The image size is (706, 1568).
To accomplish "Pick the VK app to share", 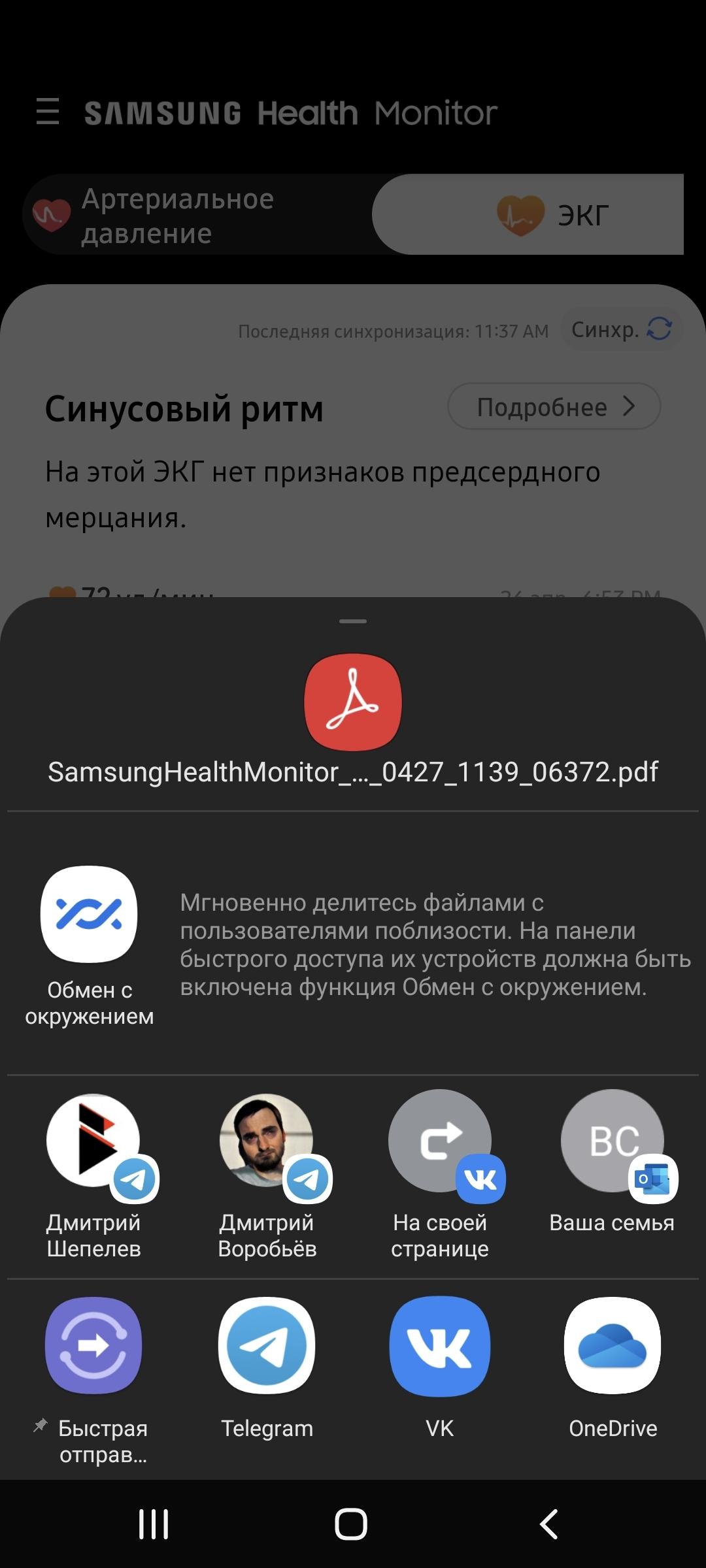I will point(440,1346).
